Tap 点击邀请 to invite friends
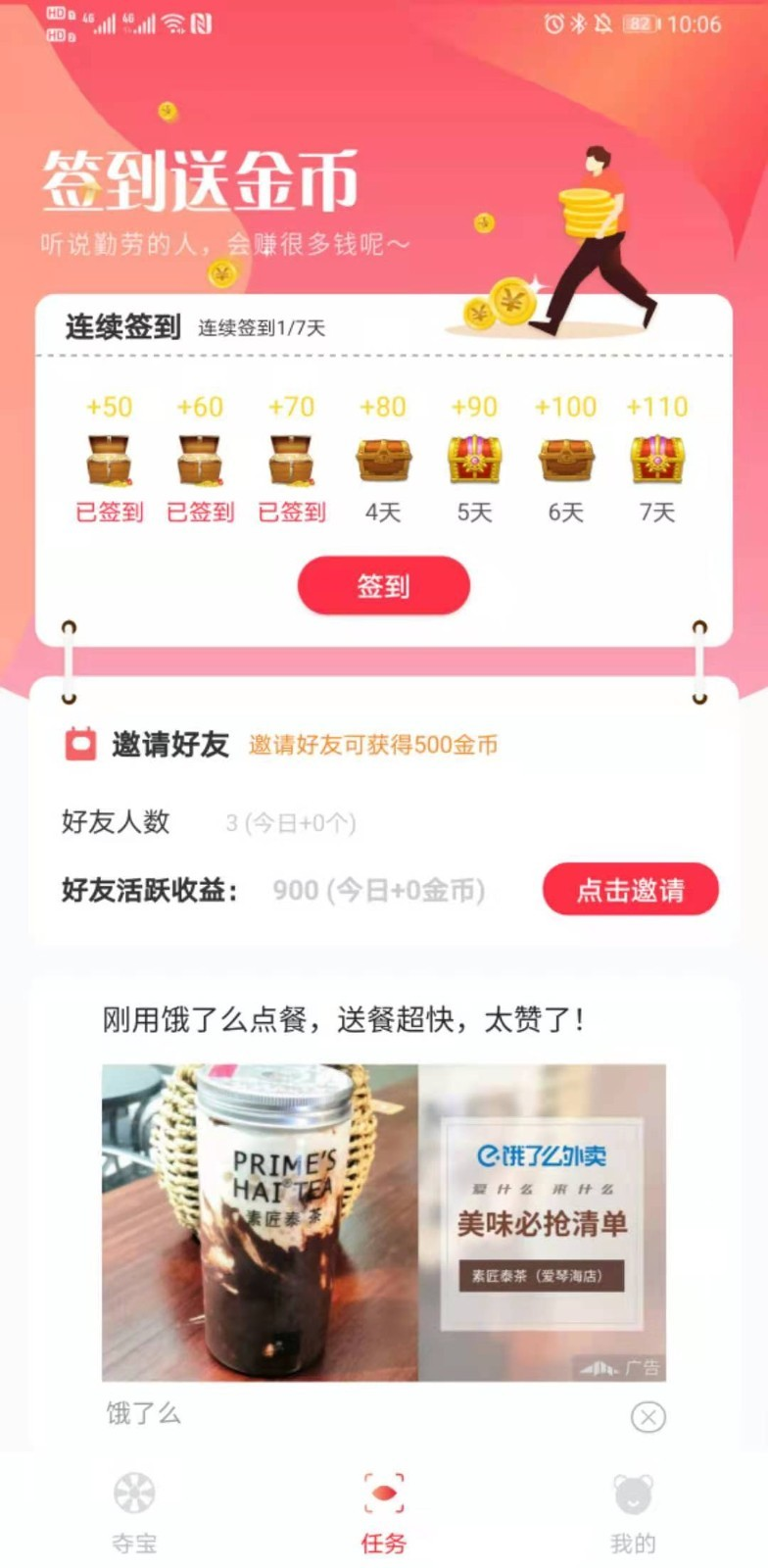 pos(630,890)
